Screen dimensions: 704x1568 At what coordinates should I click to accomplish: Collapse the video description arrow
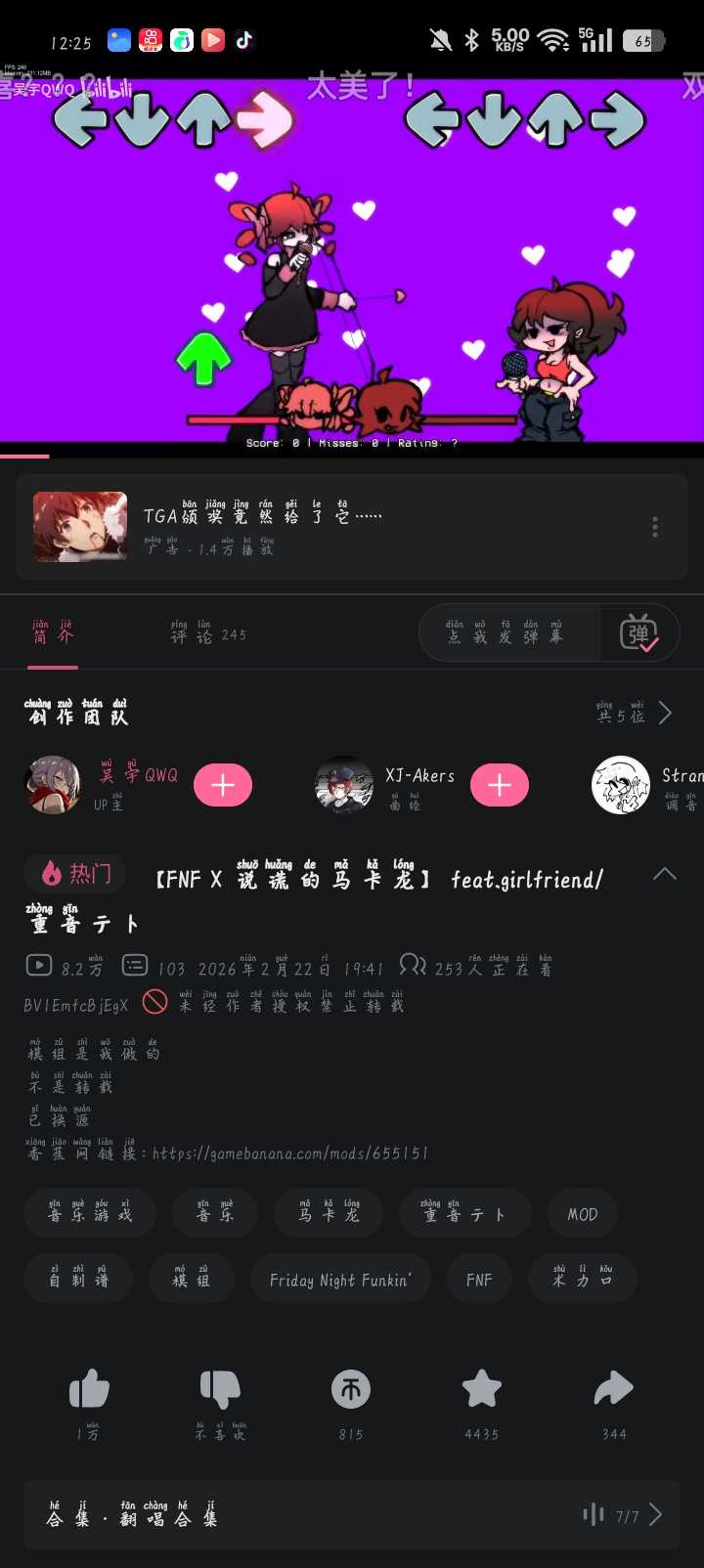pos(664,874)
